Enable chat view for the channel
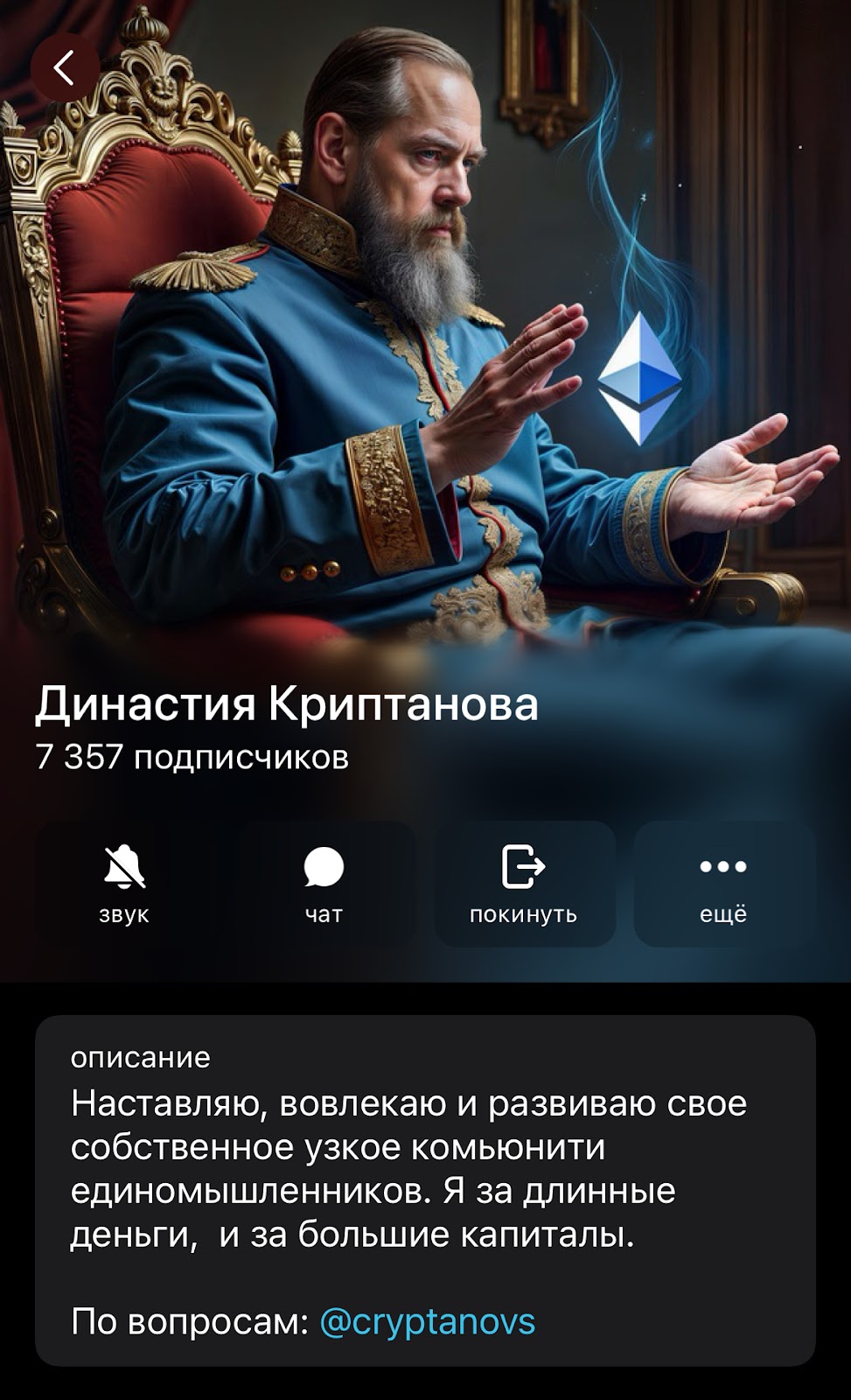 (325, 884)
